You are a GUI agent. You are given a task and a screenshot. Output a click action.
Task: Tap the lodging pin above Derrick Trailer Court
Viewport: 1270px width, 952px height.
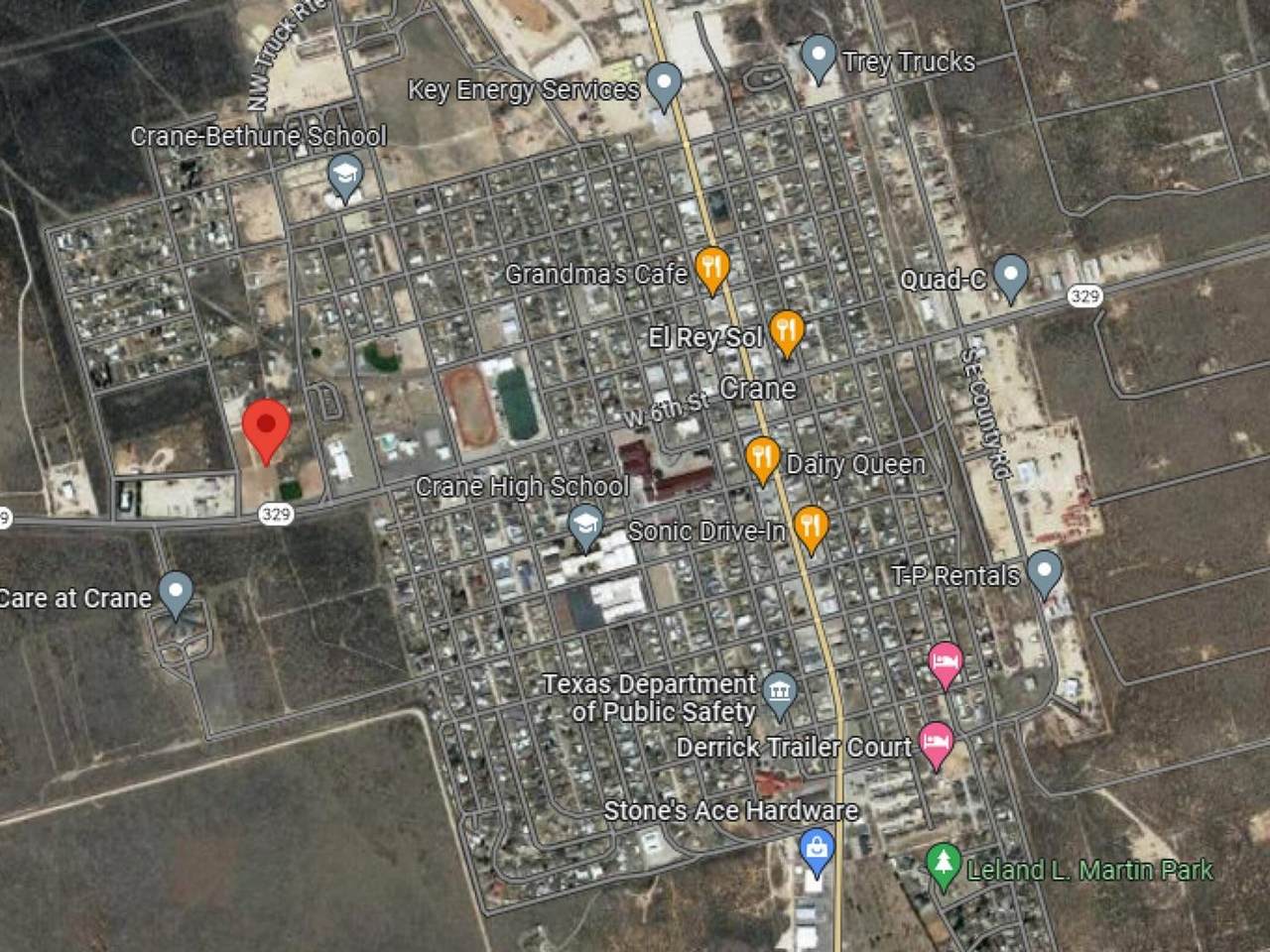[945, 661]
